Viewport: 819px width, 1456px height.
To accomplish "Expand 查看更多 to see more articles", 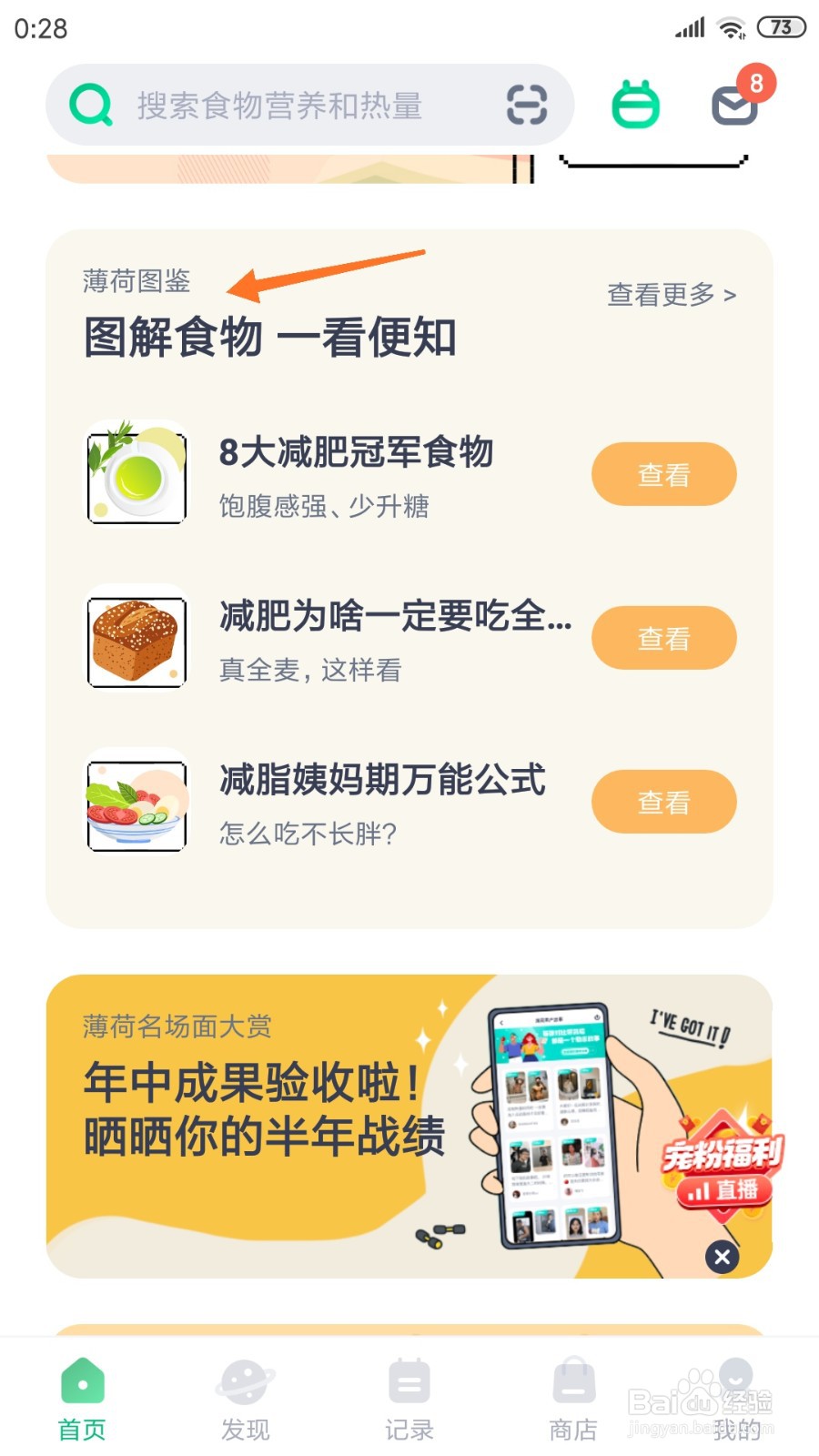I will point(671,294).
